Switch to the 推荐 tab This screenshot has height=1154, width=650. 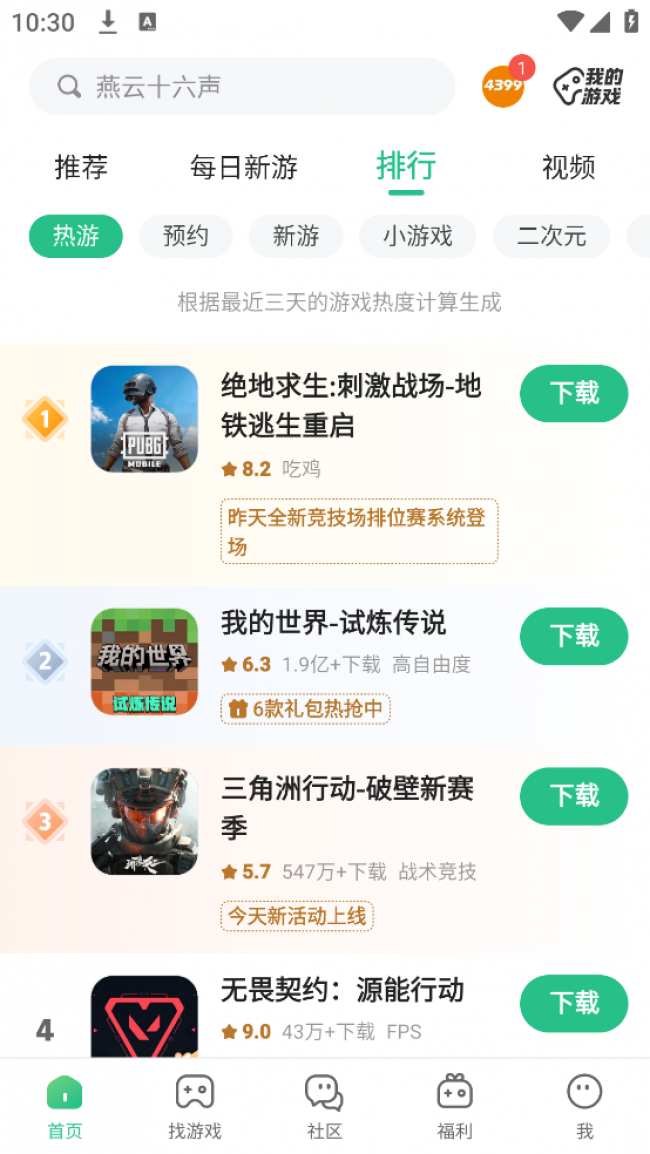click(x=81, y=167)
